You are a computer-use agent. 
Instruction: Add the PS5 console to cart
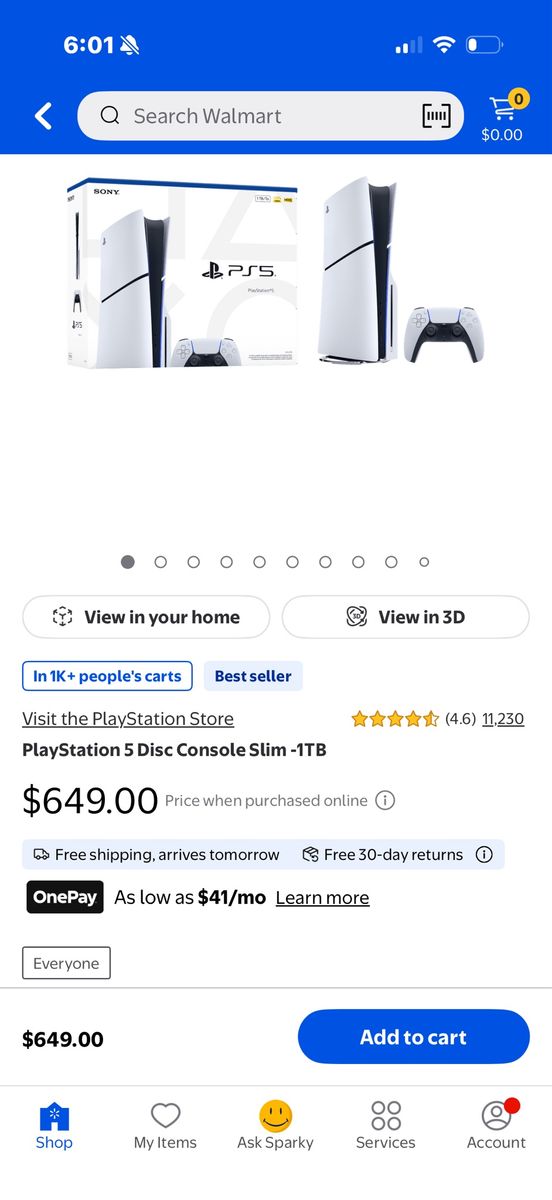click(413, 1037)
